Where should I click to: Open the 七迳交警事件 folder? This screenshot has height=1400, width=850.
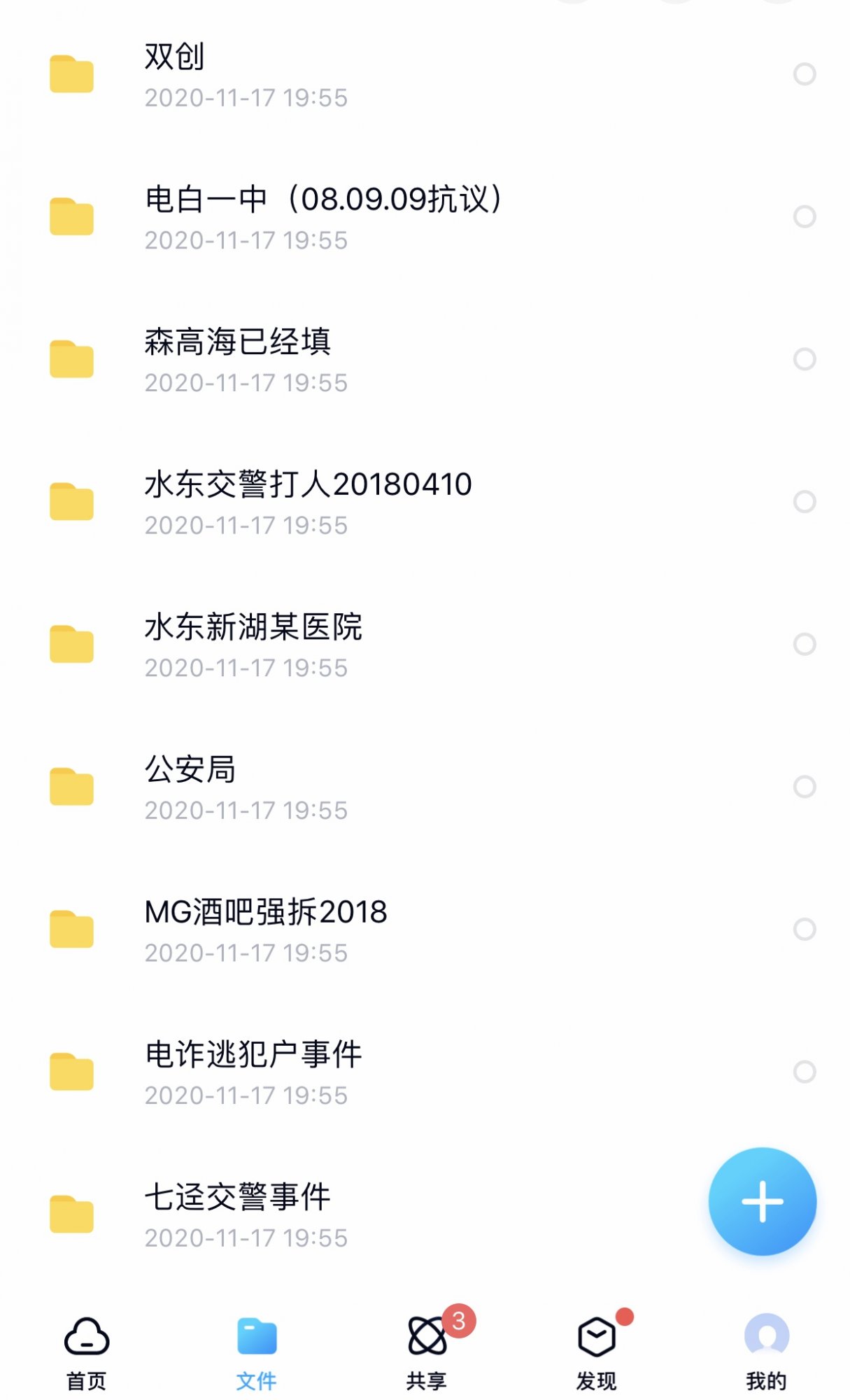(x=238, y=1198)
